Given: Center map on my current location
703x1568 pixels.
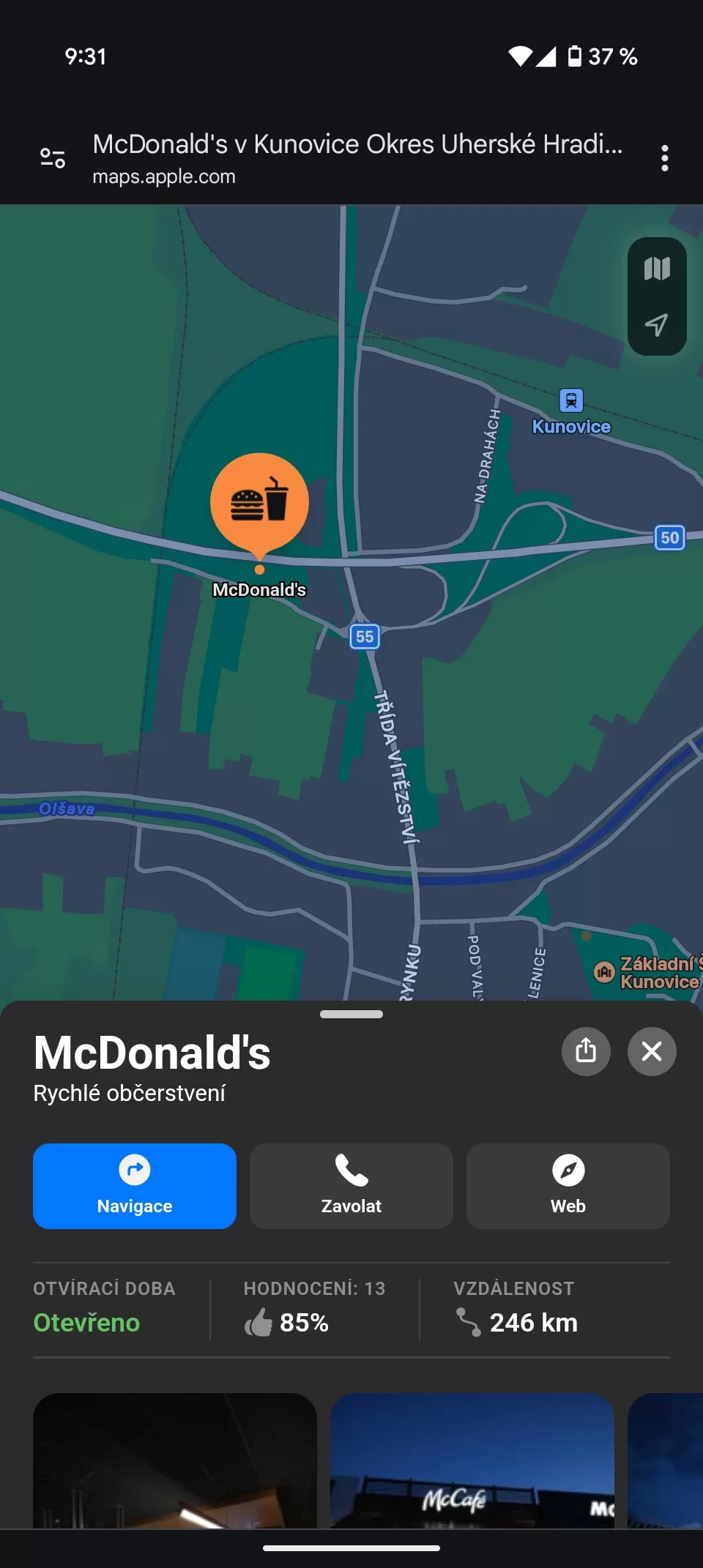Looking at the screenshot, I should (657, 325).
